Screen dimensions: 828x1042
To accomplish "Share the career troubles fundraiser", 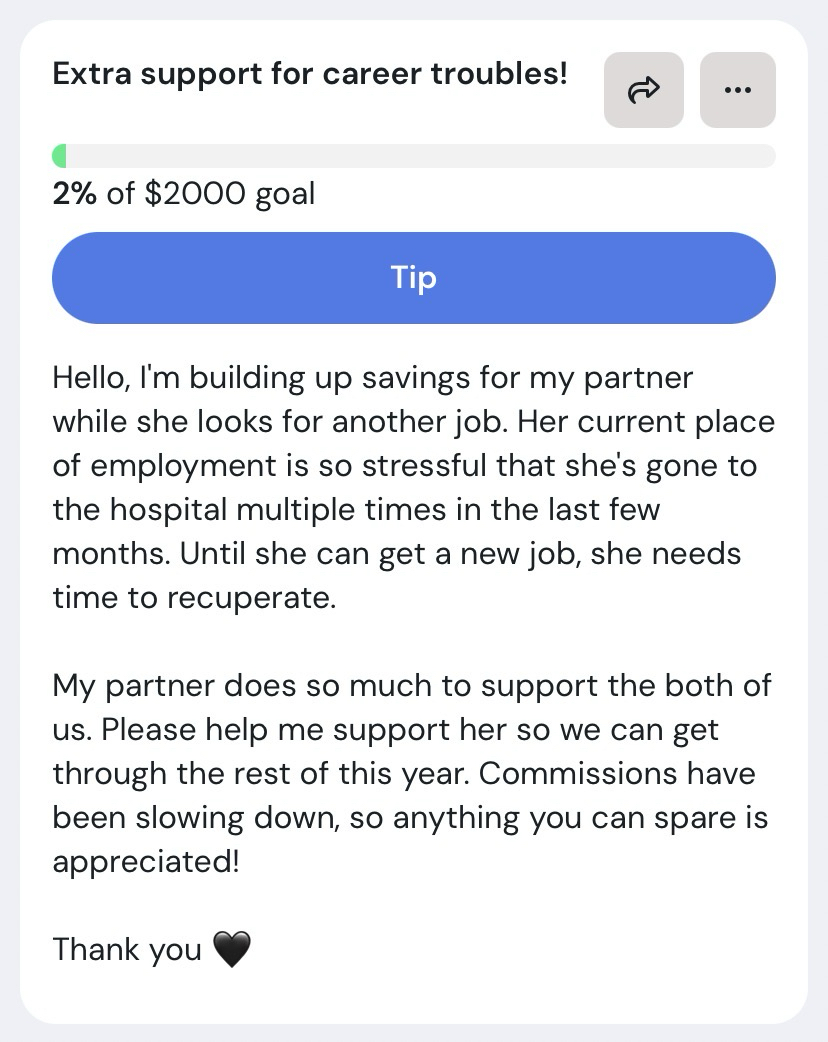I will 643,90.
